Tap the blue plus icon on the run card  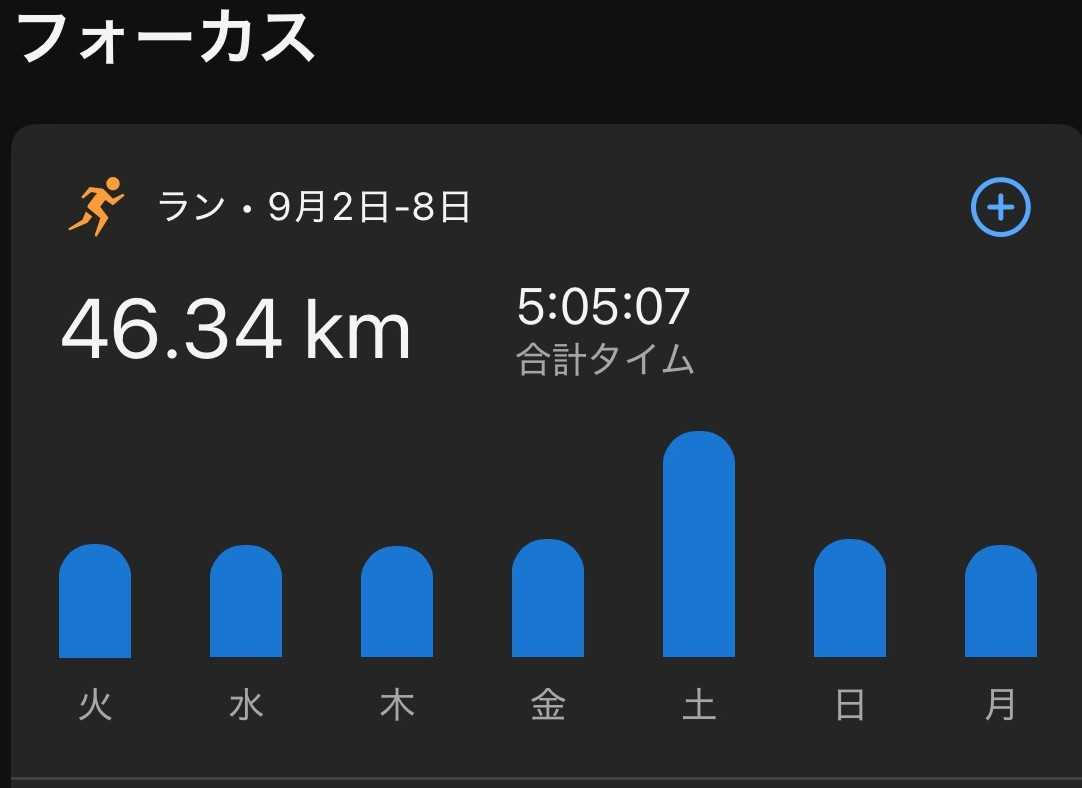[1000, 208]
